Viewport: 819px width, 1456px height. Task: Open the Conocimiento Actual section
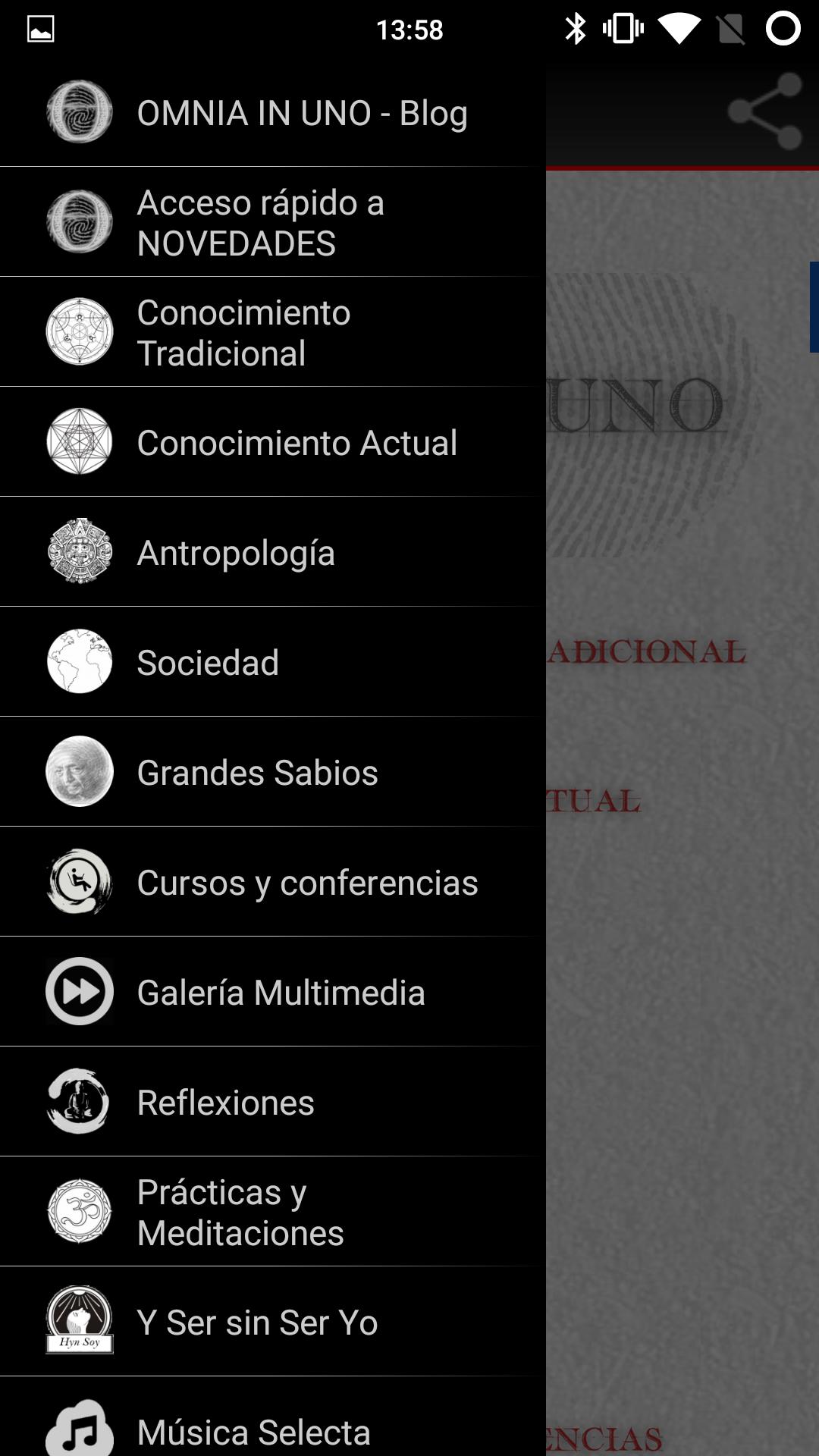pyautogui.click(x=273, y=442)
